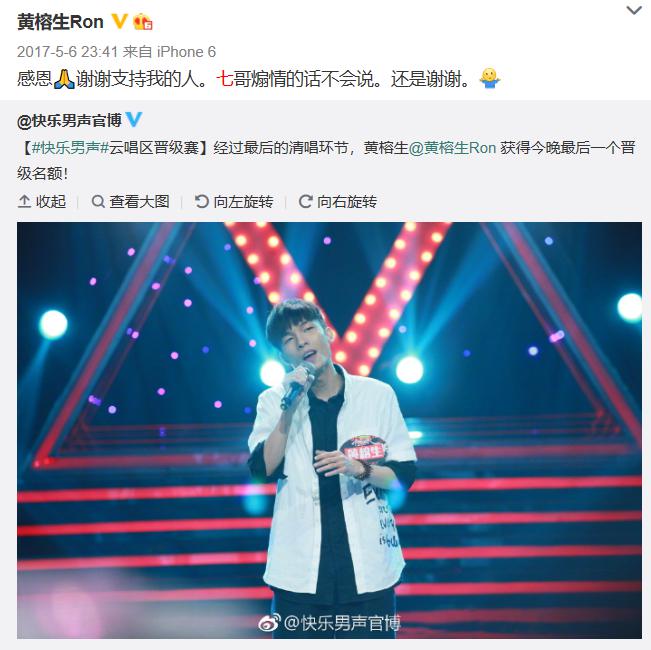Rotate the image right with 向右旋转

[338, 201]
